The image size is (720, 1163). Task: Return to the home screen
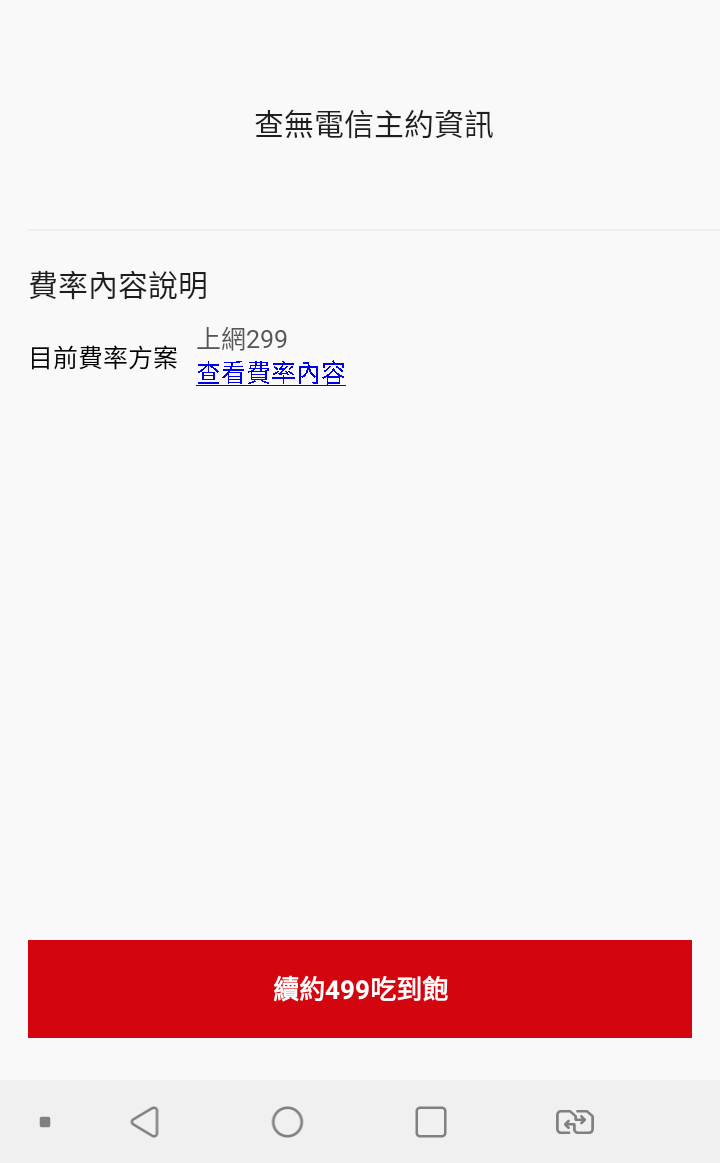(287, 1122)
